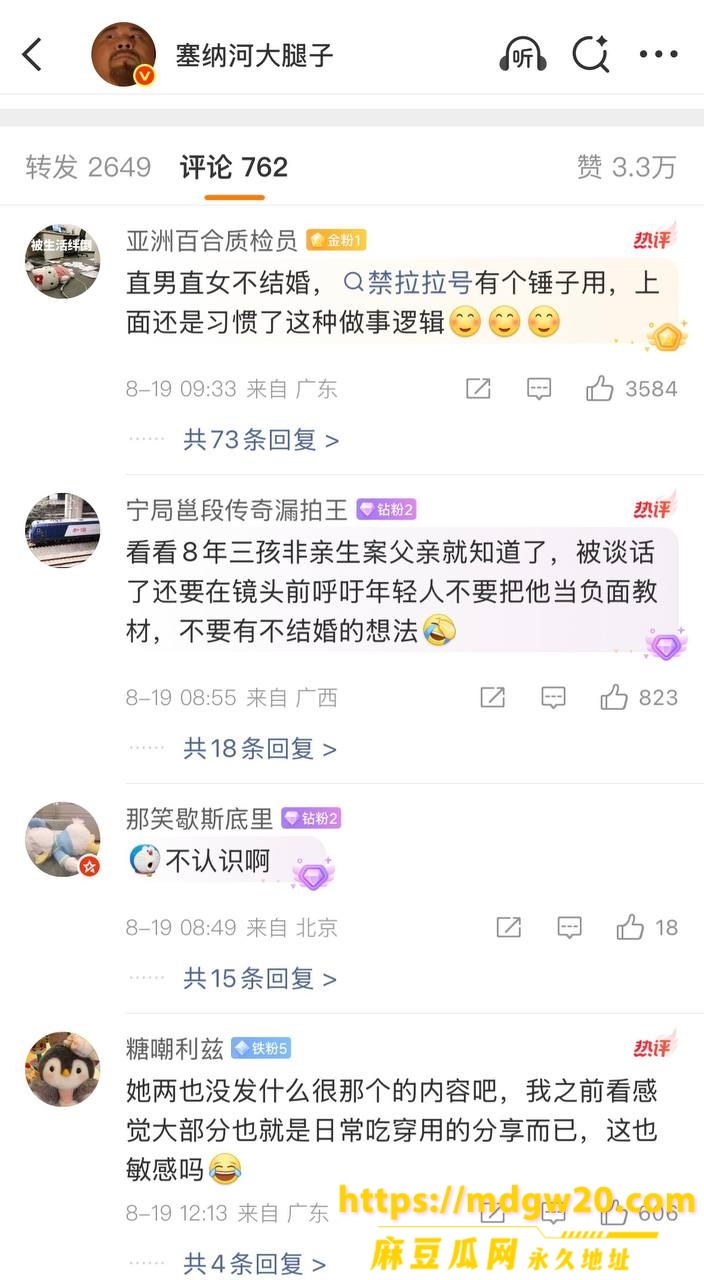
Task: Open the search icon in the header
Action: [591, 54]
